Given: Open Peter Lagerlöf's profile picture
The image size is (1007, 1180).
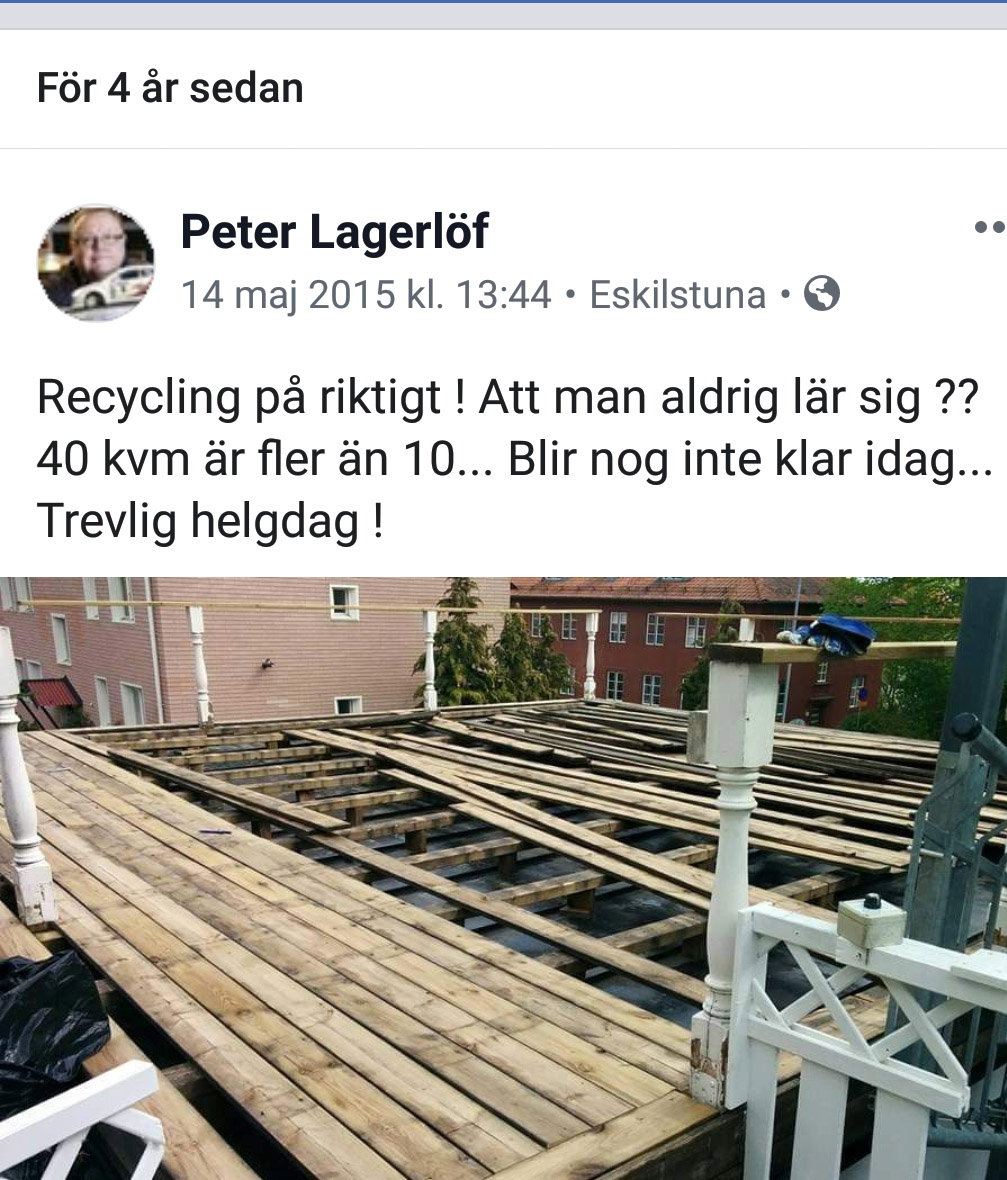Looking at the screenshot, I should coord(96,263).
